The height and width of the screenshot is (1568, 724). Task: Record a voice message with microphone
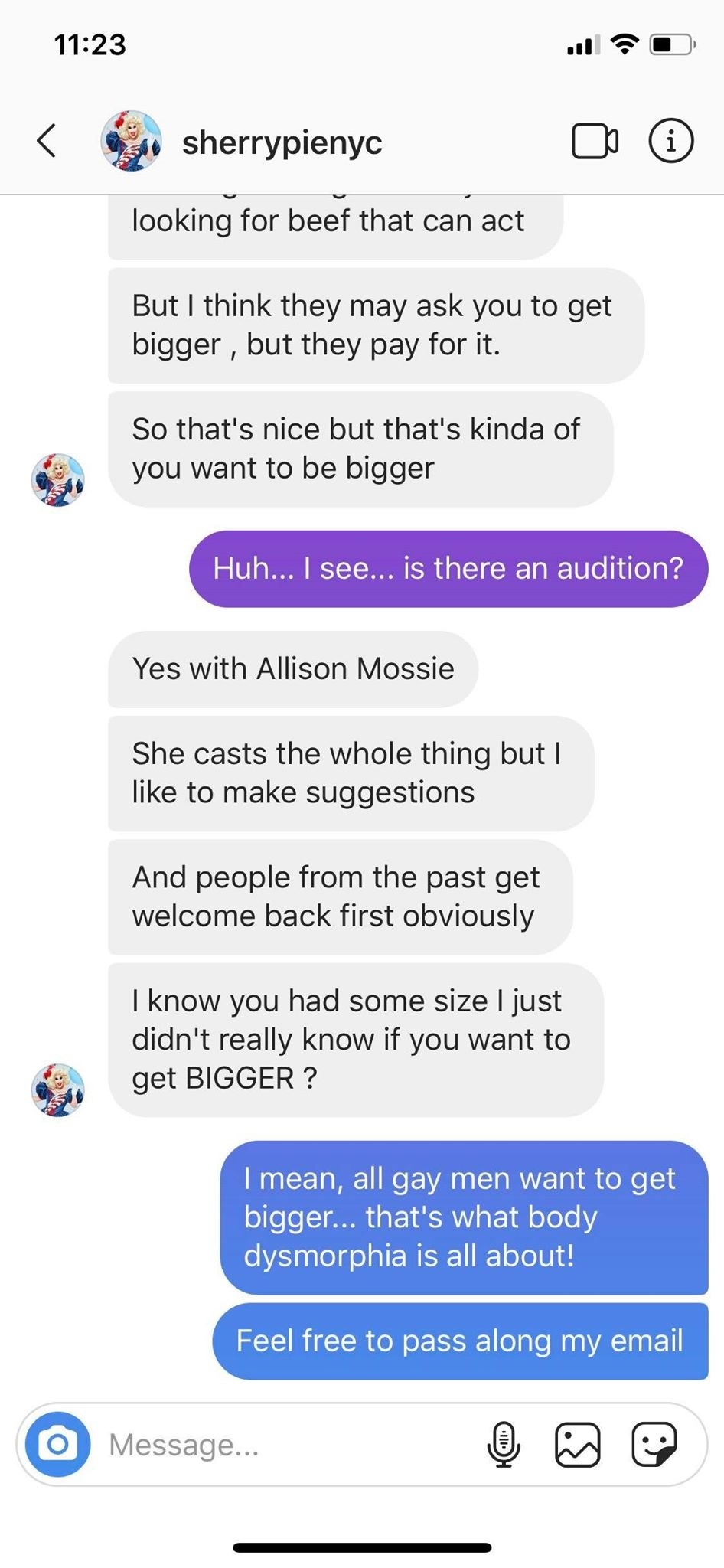[x=504, y=1444]
